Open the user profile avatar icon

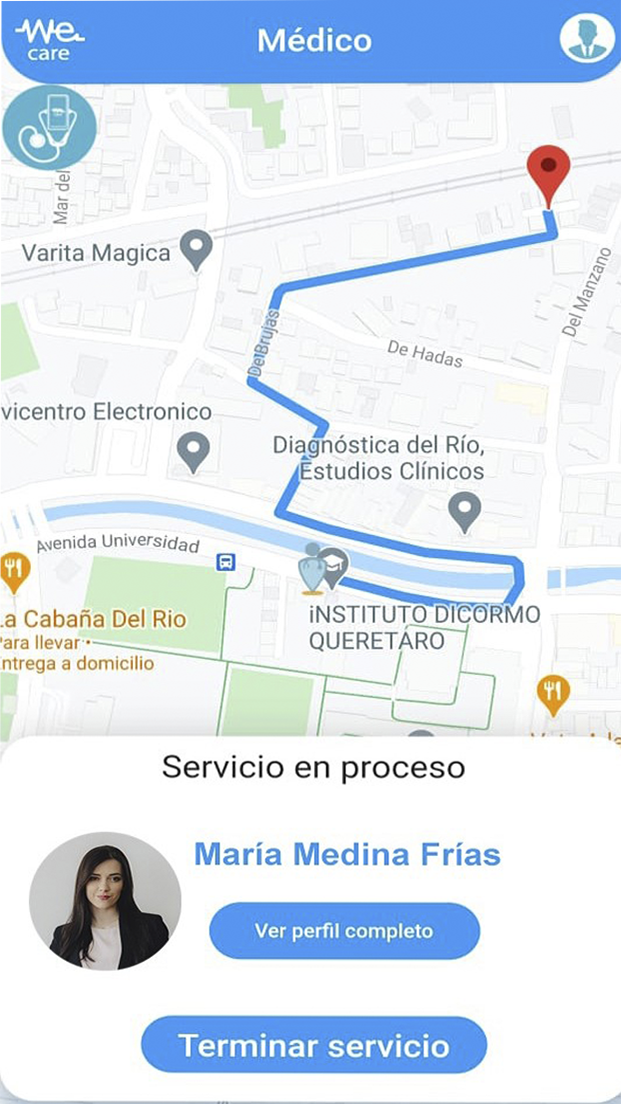(x=586, y=36)
